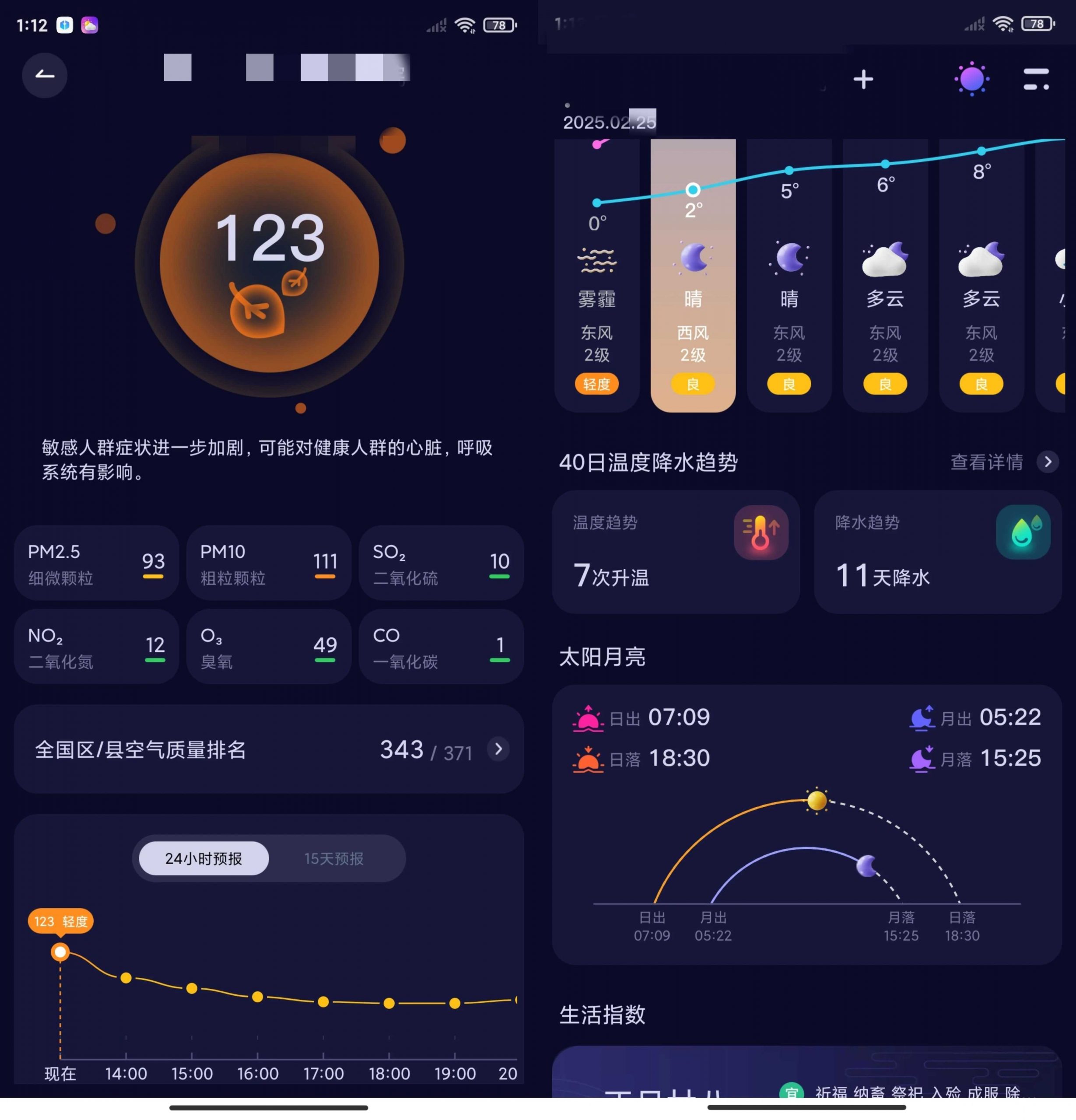1076x1120 pixels.
Task: Open details via the ranking arrow icon
Action: (x=498, y=749)
